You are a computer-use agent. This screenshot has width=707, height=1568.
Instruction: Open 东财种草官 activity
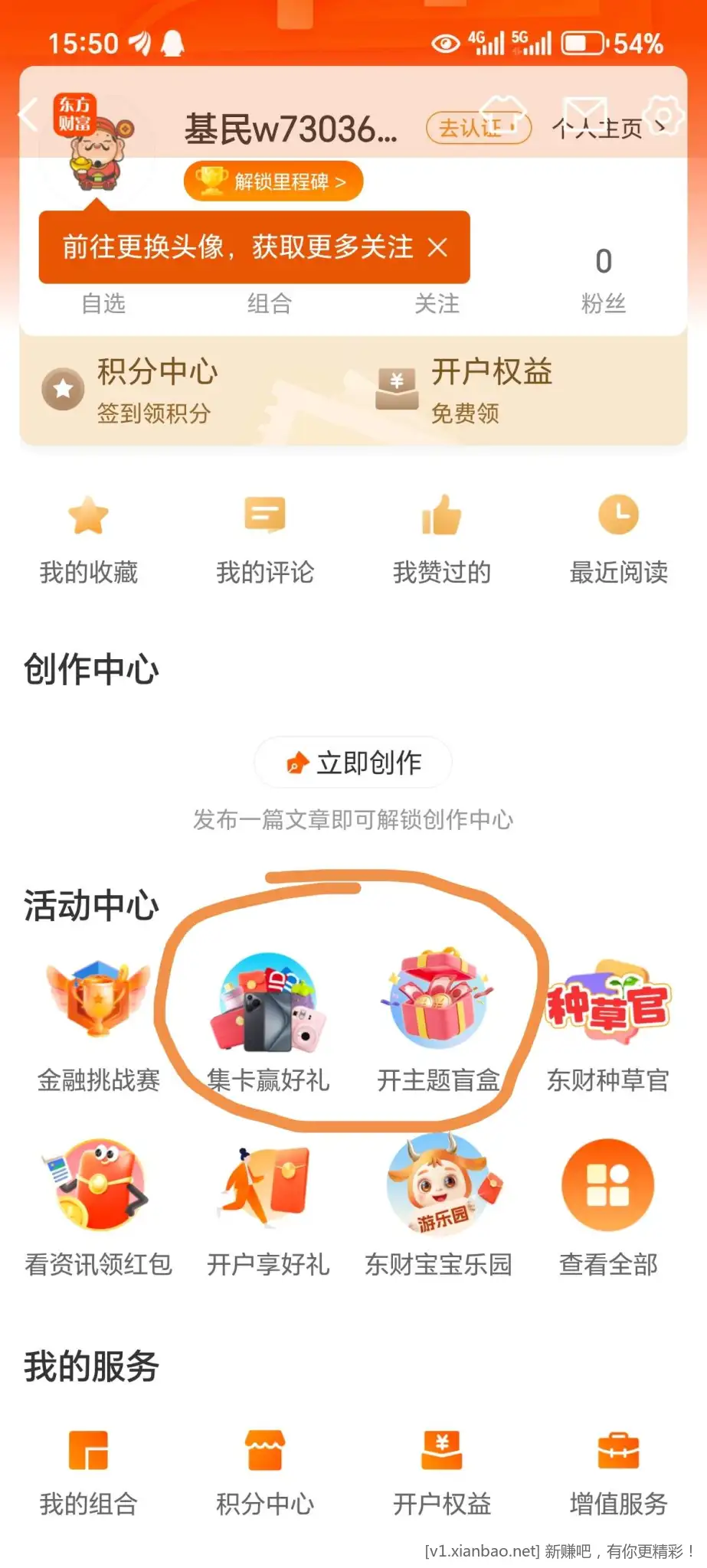608,1026
